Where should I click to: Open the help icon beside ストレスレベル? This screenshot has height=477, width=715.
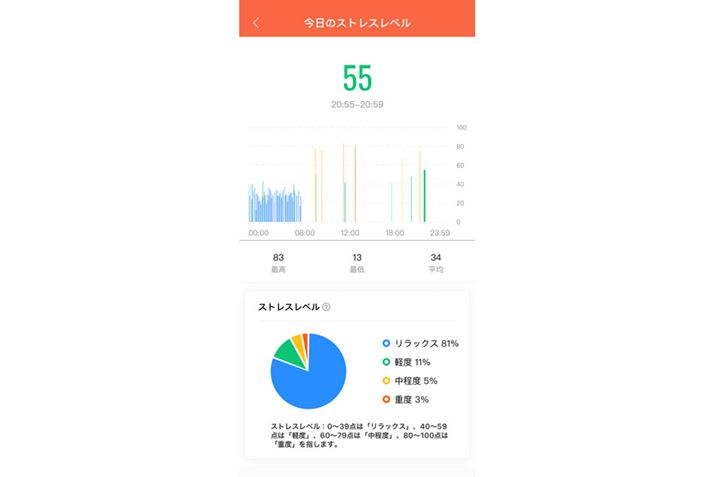coord(327,307)
